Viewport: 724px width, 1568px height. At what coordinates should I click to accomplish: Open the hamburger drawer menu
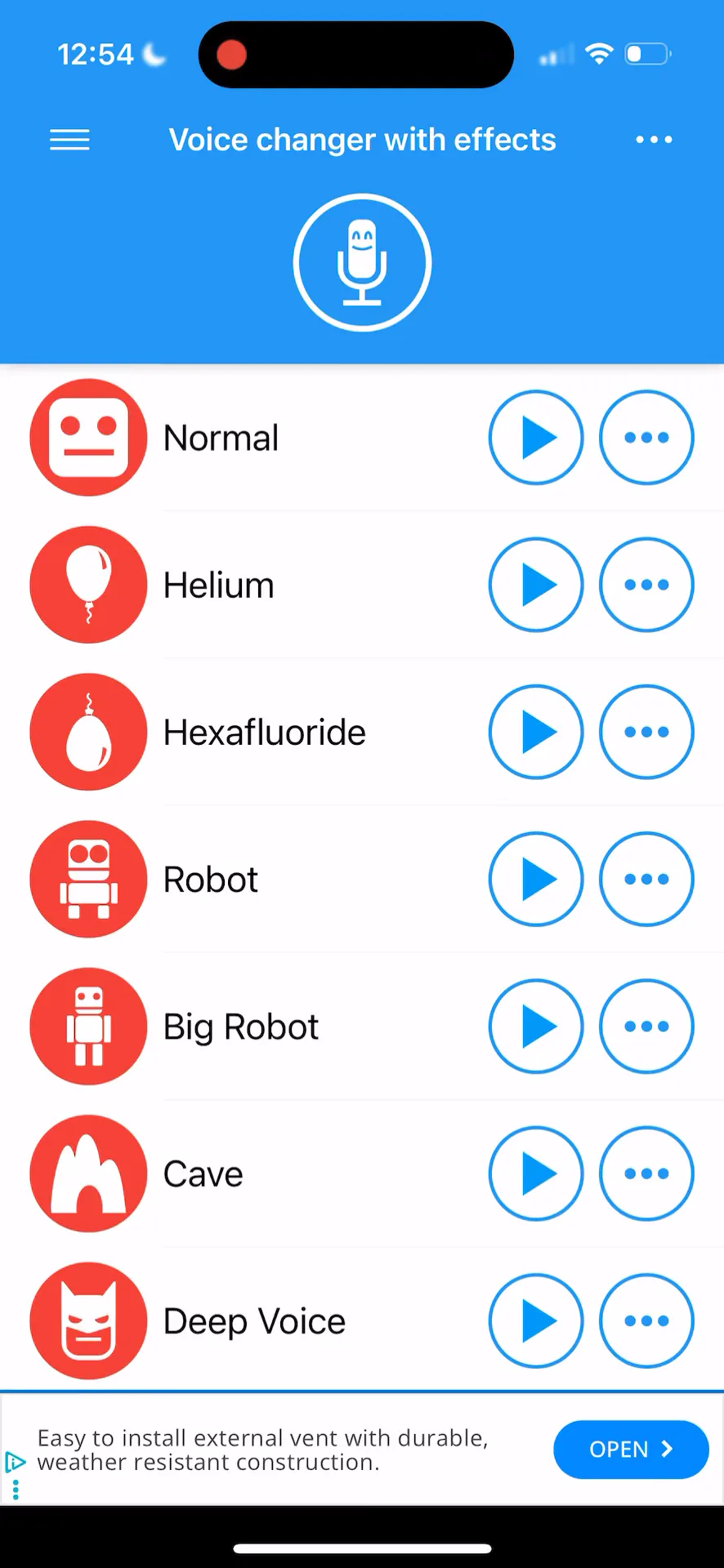(69, 140)
